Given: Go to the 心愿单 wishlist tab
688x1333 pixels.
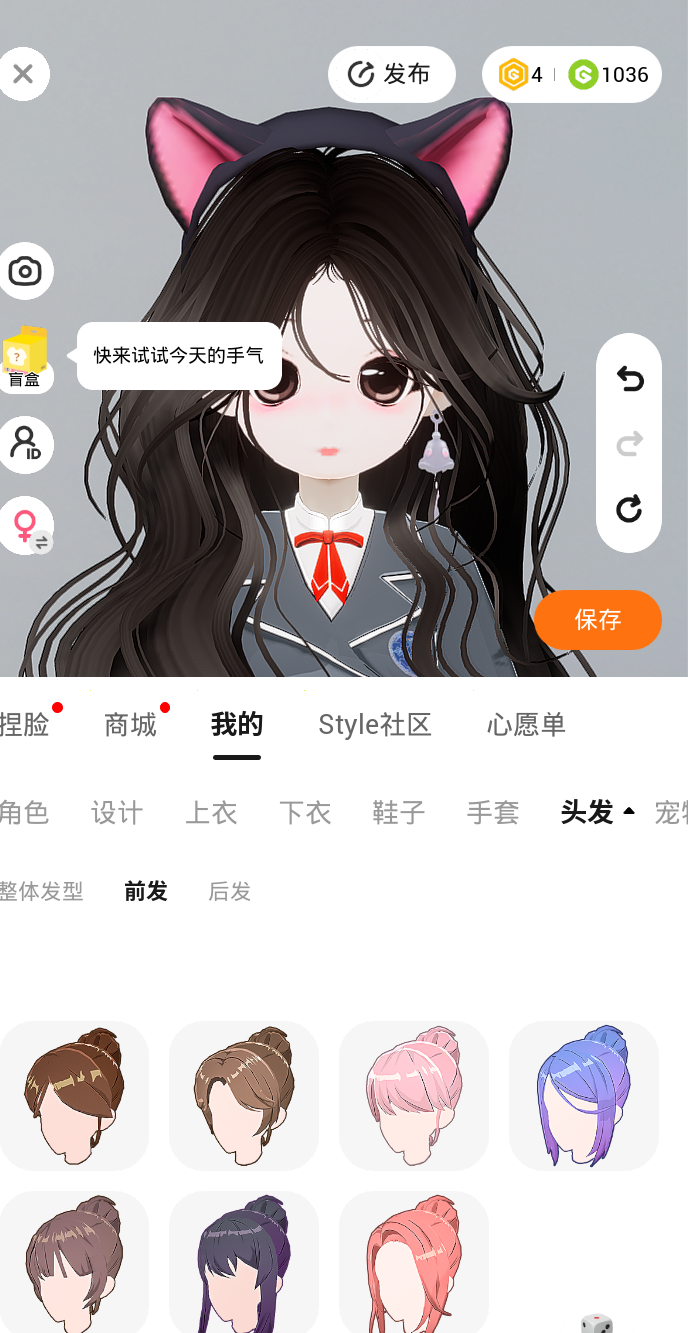Looking at the screenshot, I should click(x=526, y=725).
